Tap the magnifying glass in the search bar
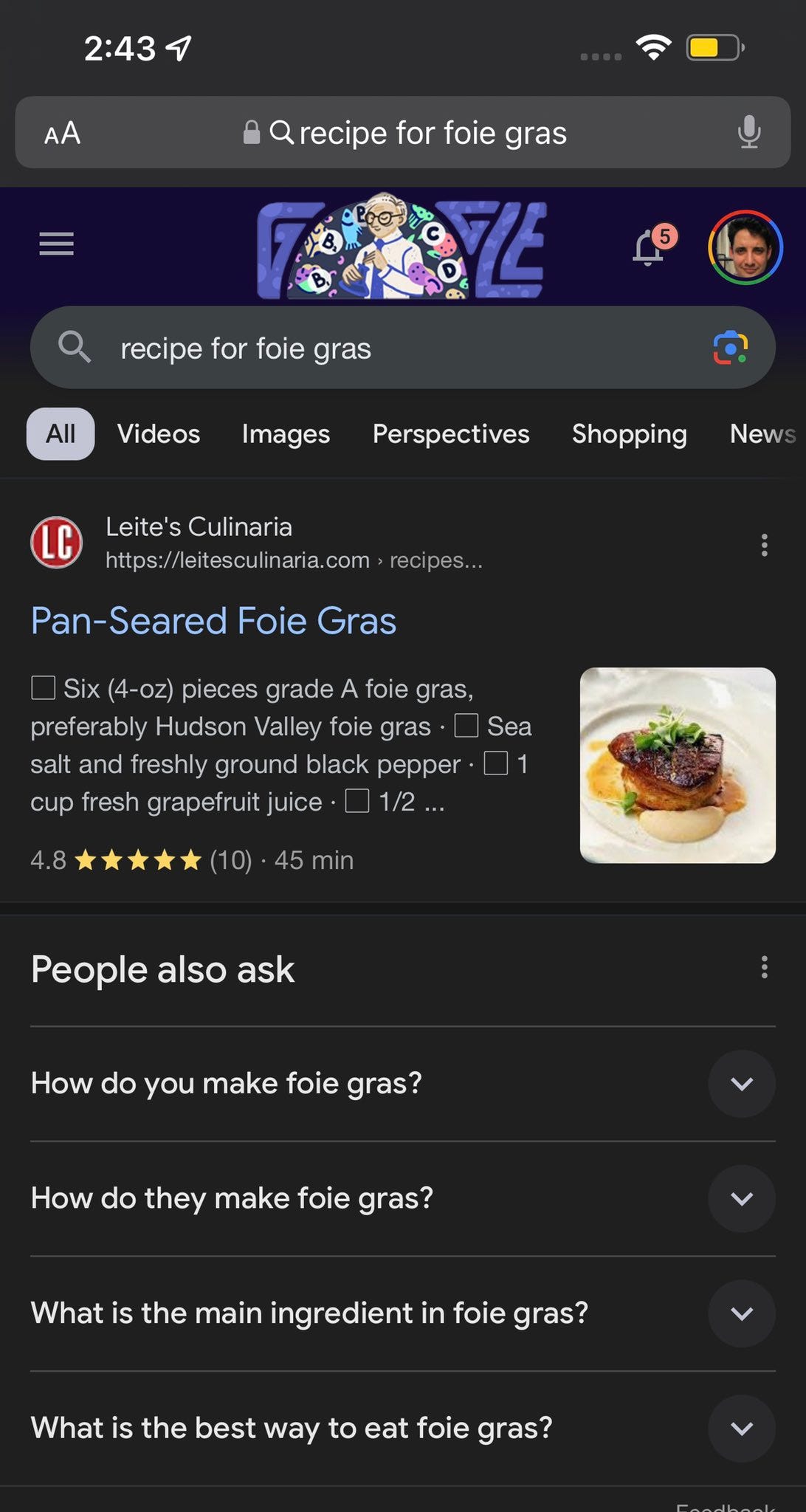The width and height of the screenshot is (806, 1512). click(x=74, y=347)
